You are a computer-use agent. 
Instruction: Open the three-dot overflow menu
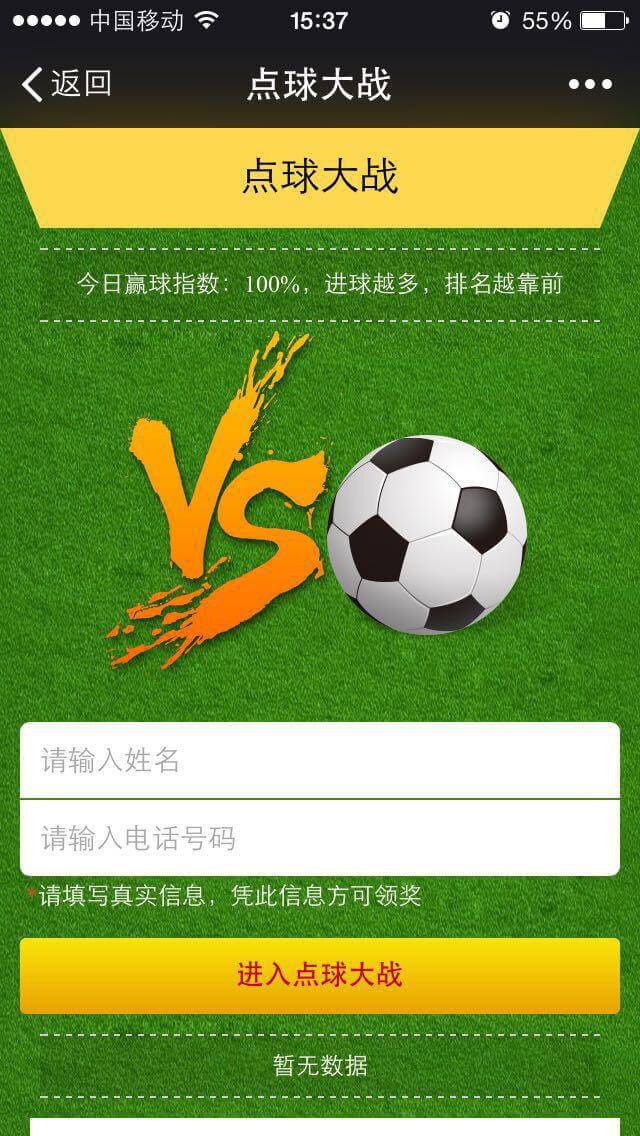[590, 85]
